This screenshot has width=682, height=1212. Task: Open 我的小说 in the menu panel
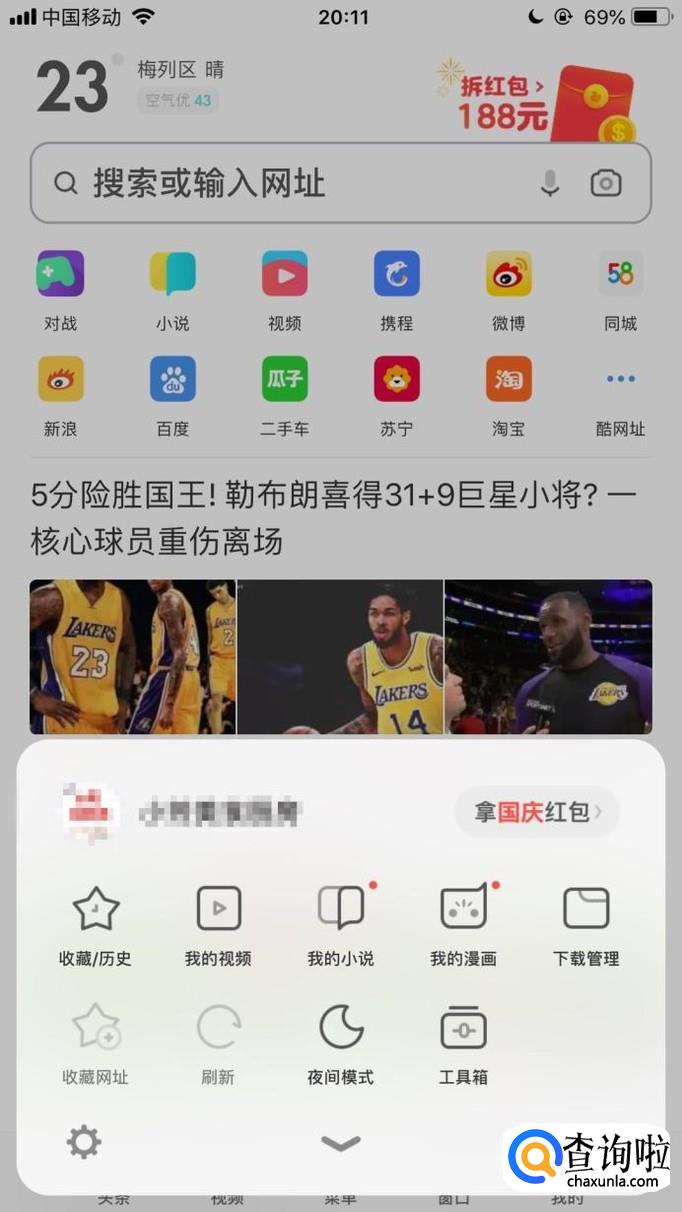point(341,926)
